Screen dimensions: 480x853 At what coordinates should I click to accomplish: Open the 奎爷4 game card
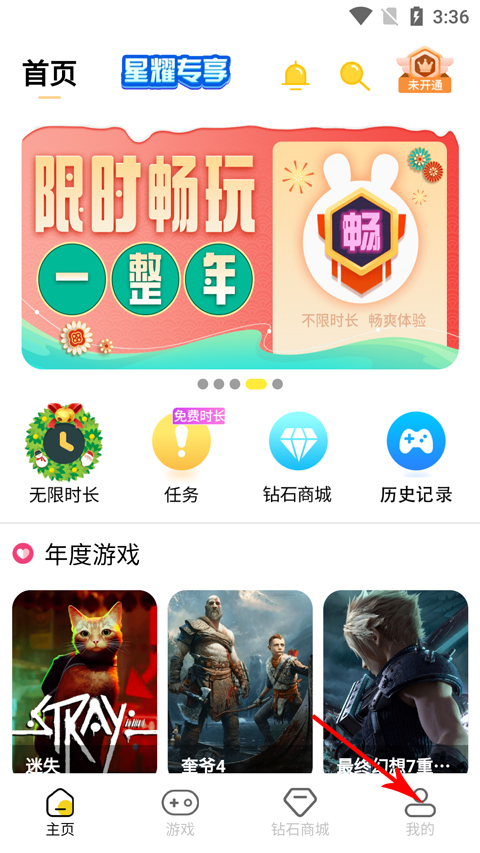click(240, 682)
